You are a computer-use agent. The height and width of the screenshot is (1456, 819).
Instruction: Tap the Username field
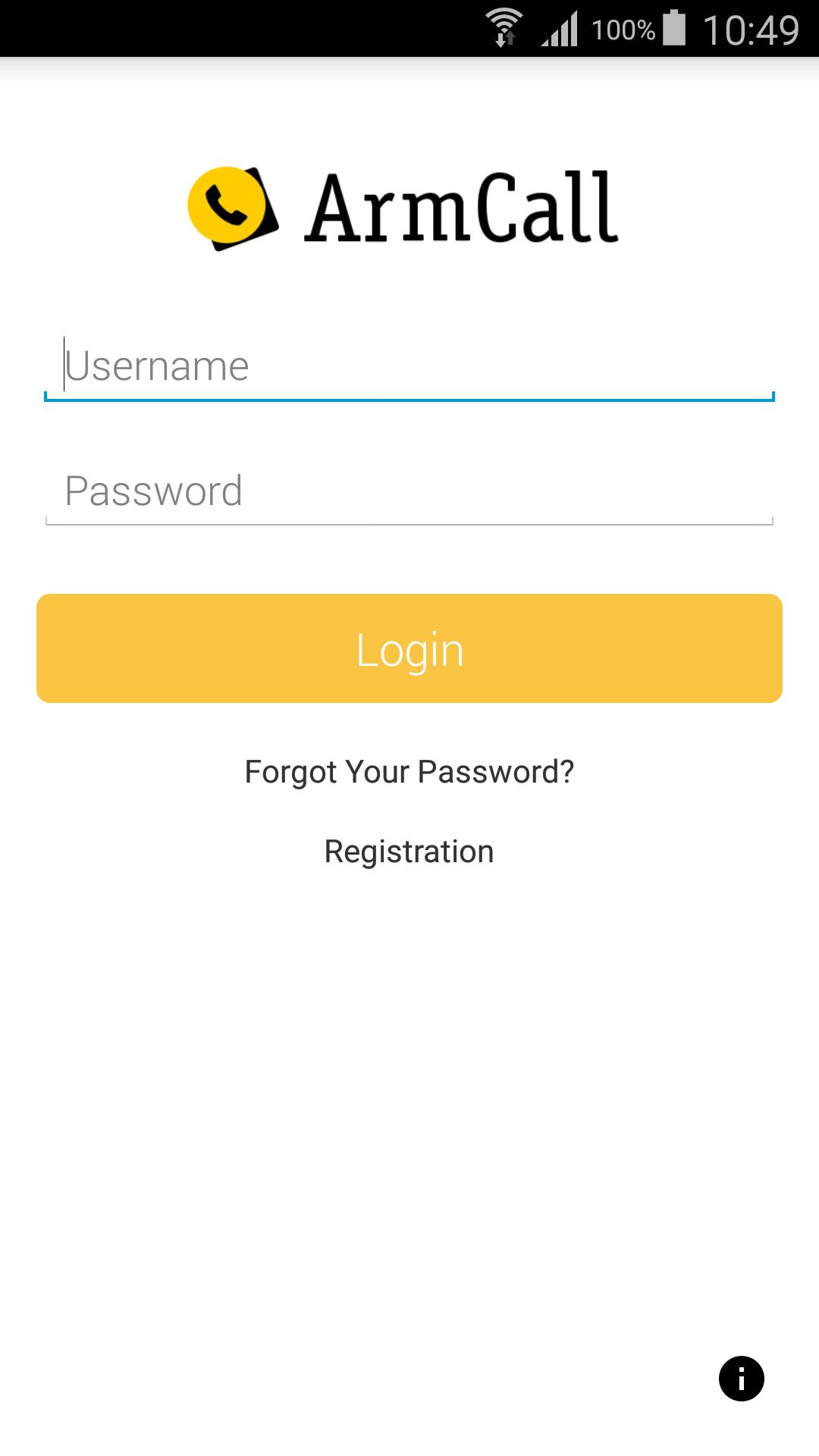409,367
